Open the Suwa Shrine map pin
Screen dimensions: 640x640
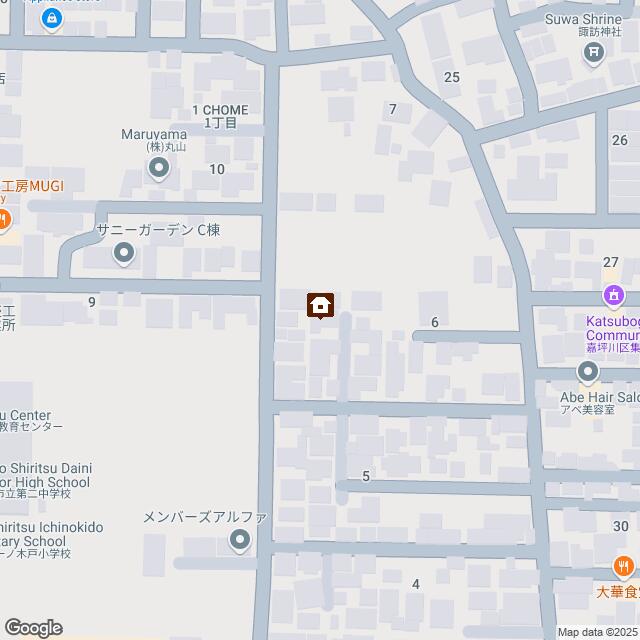[x=594, y=51]
